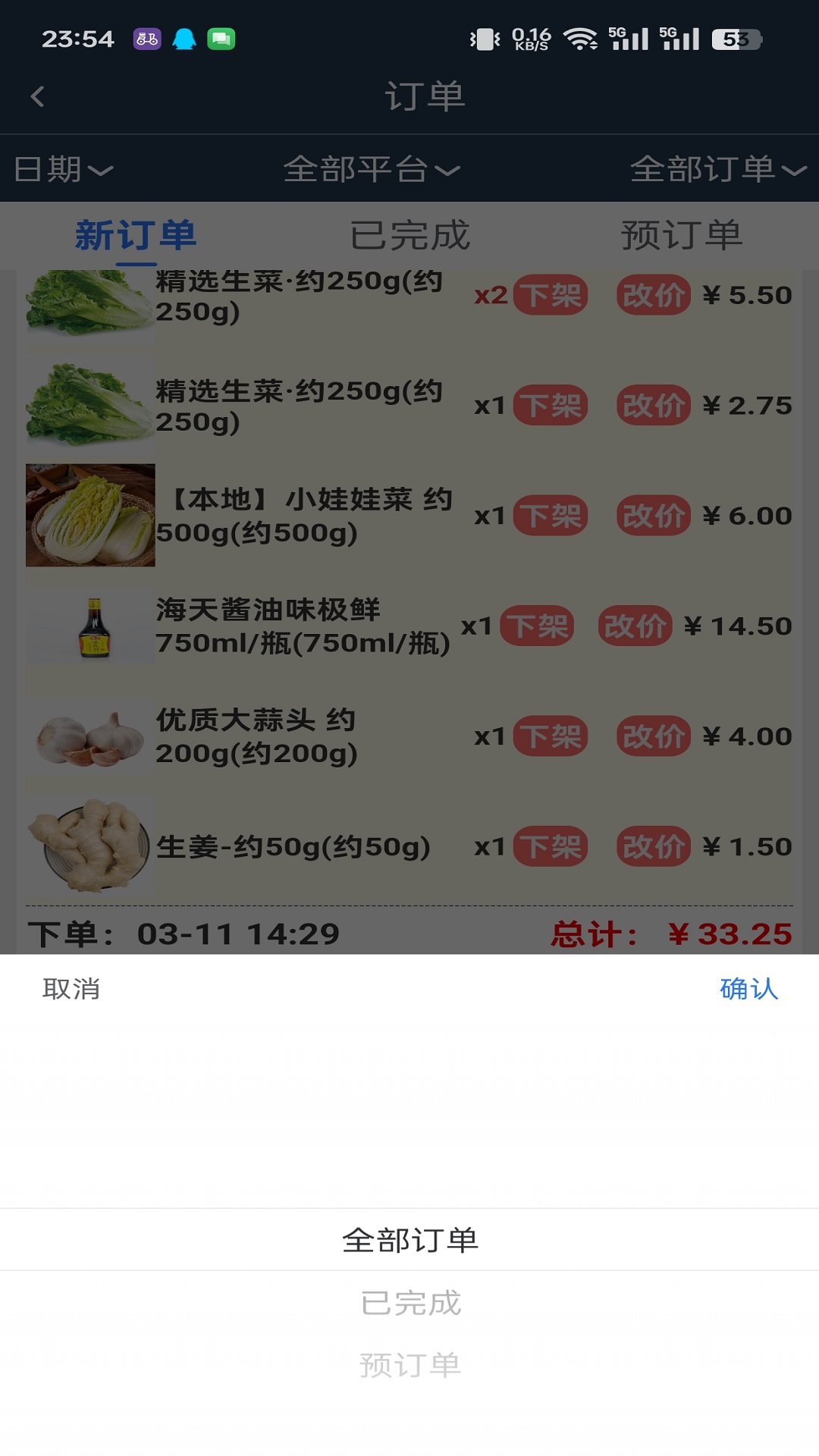Click the back arrow in the title bar
This screenshot has width=819, height=1456.
[36, 96]
